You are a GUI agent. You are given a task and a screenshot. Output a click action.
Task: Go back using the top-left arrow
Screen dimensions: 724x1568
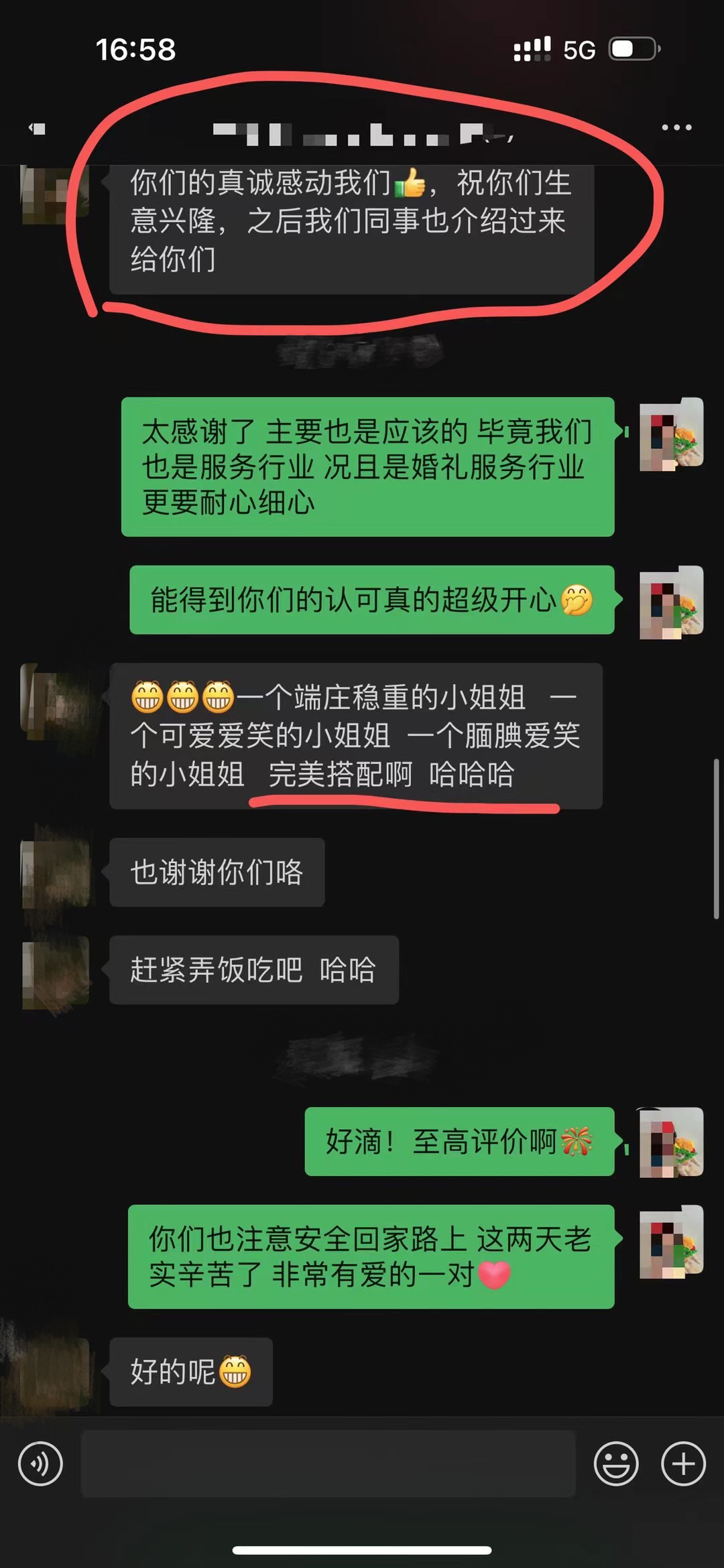click(x=38, y=128)
